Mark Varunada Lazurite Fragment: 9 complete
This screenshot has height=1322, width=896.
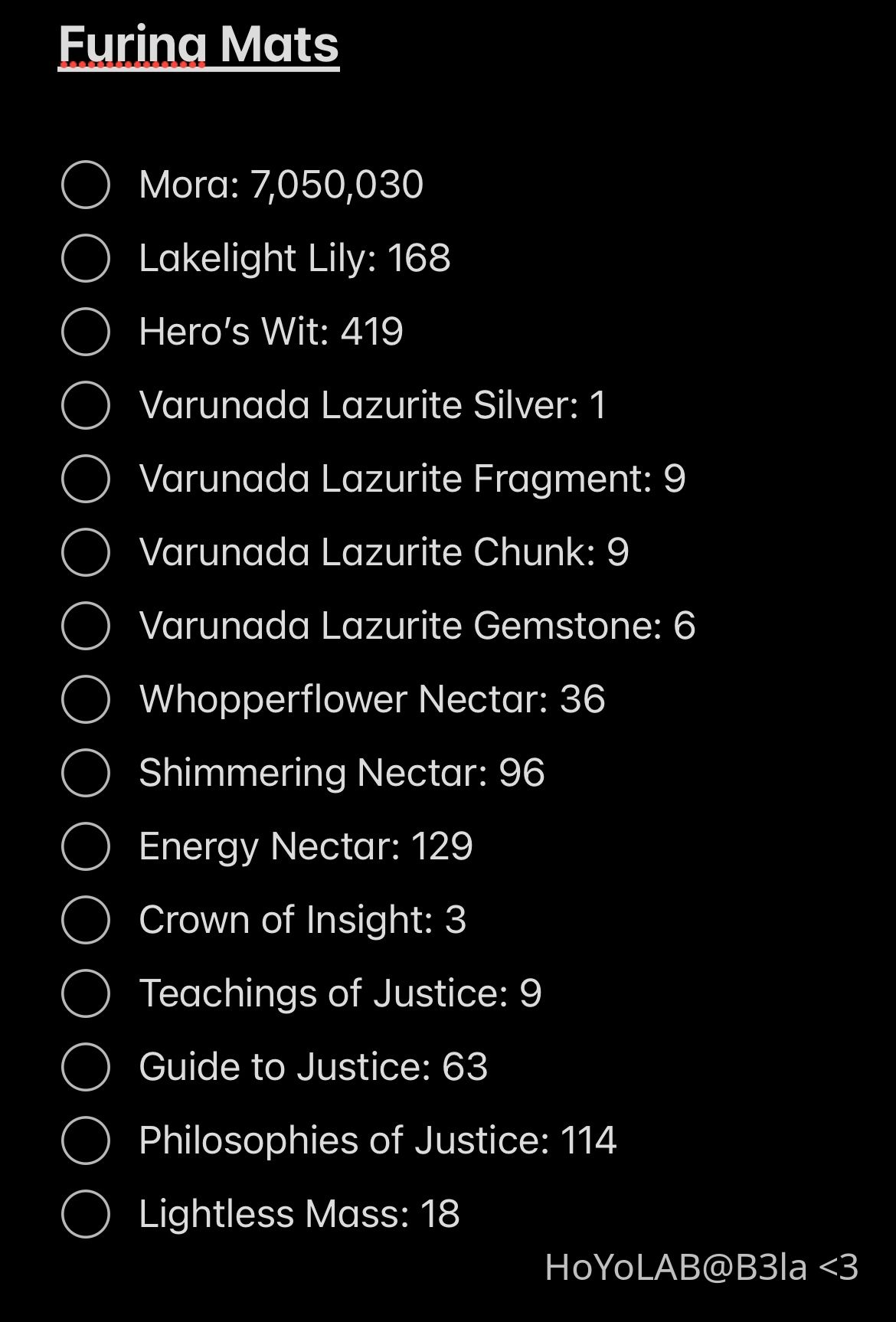(85, 479)
